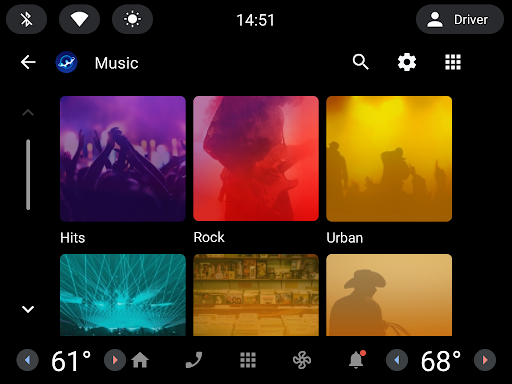Open the app selector grid in the header
The height and width of the screenshot is (384, 512).
pos(453,62)
